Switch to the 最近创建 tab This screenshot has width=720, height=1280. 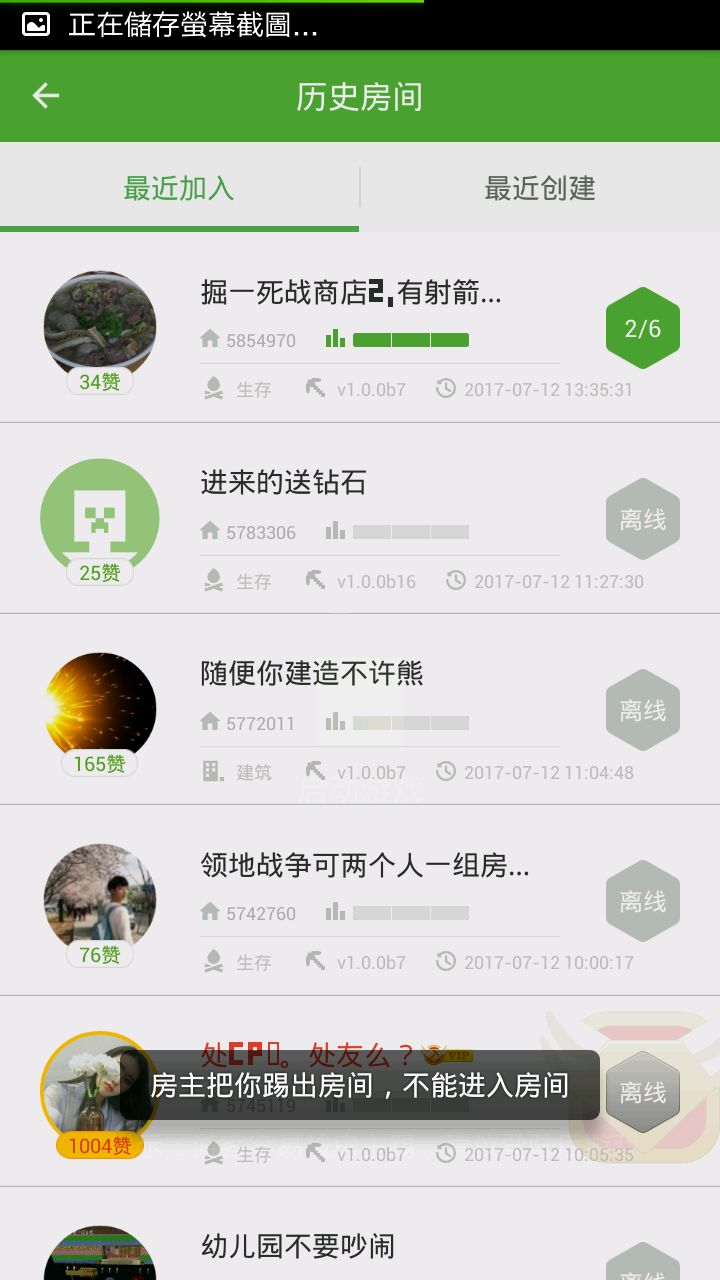click(x=540, y=188)
